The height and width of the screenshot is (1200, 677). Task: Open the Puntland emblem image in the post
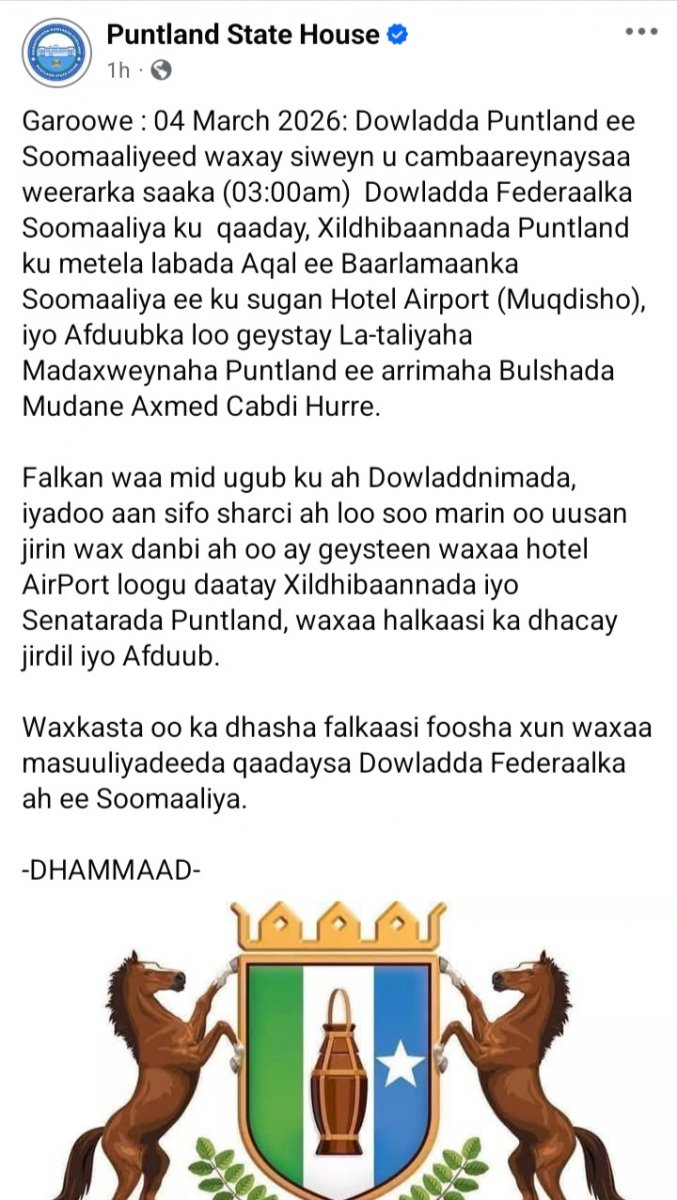[x=339, y=1050]
